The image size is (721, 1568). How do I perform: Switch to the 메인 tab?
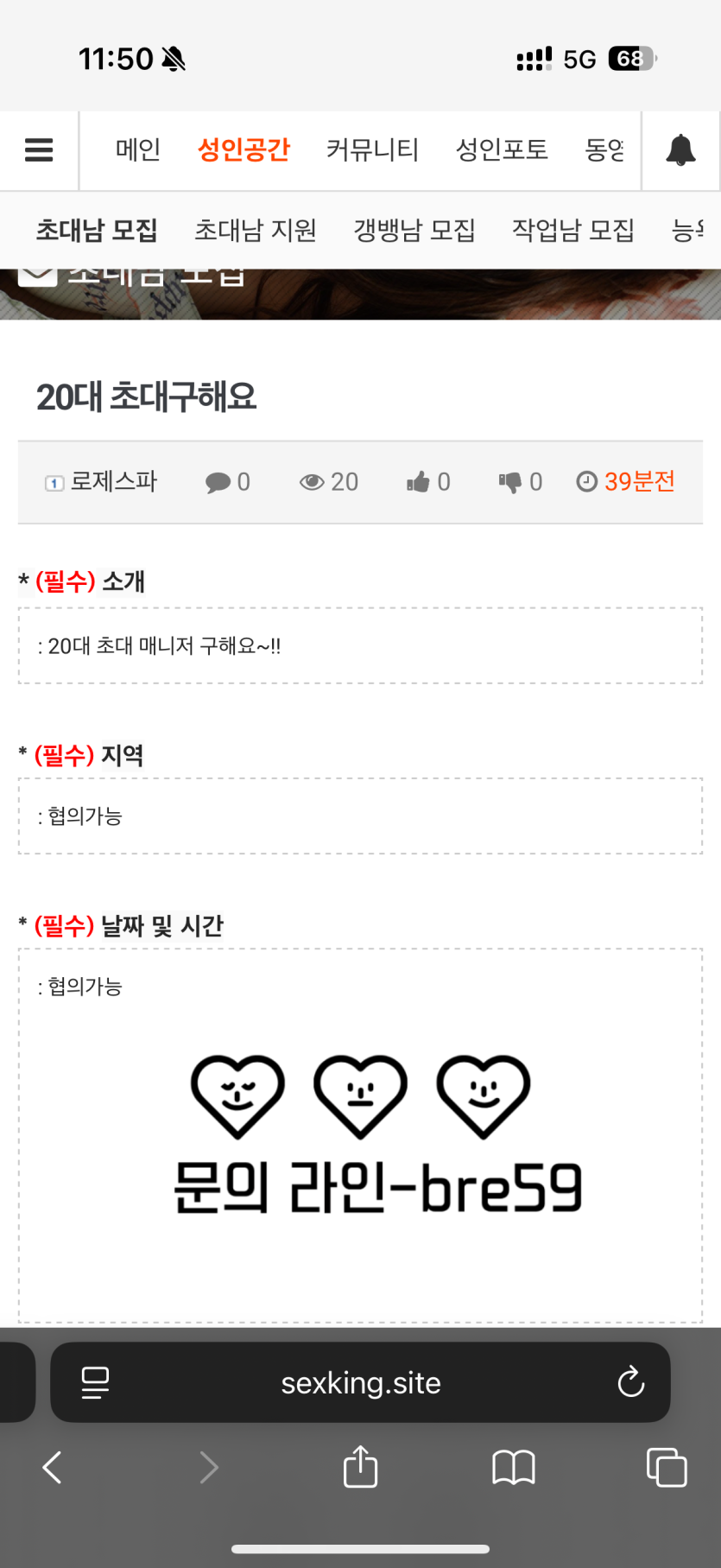138,150
